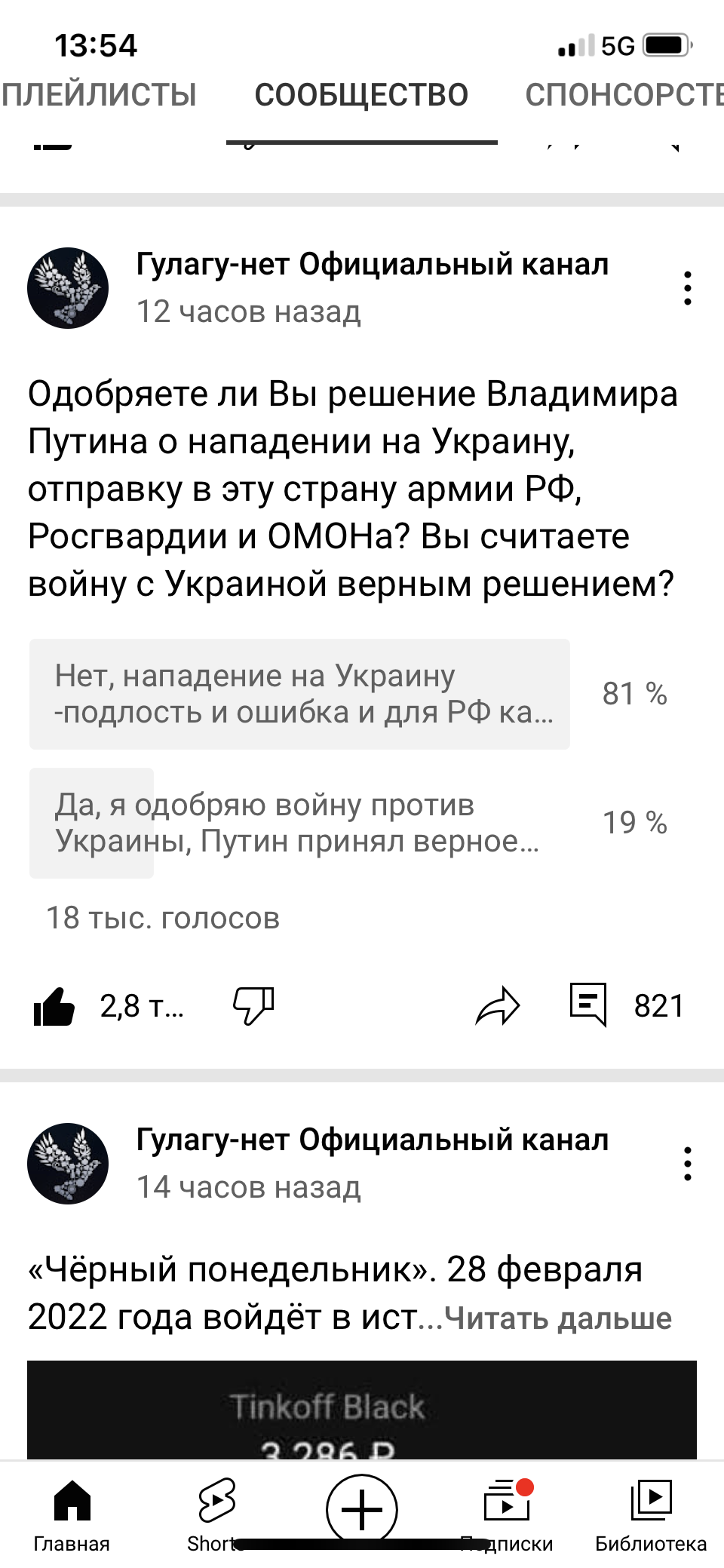
Task: Open the channel avatar on the poll post
Action: (68, 288)
